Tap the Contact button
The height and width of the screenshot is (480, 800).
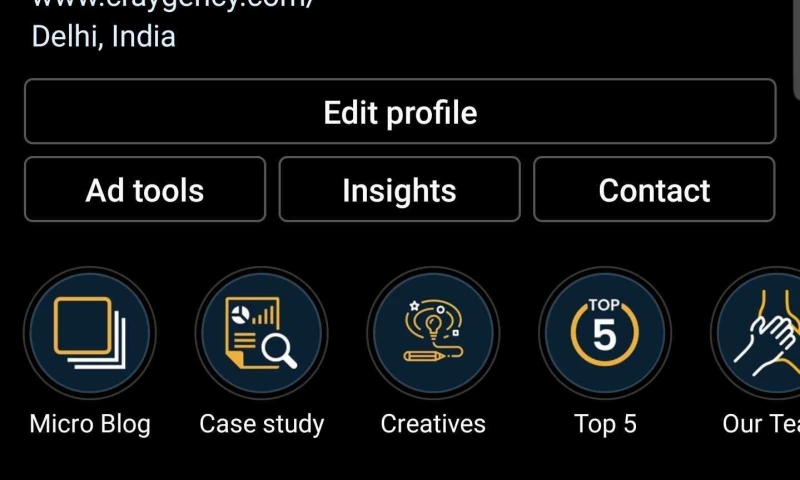(x=654, y=190)
